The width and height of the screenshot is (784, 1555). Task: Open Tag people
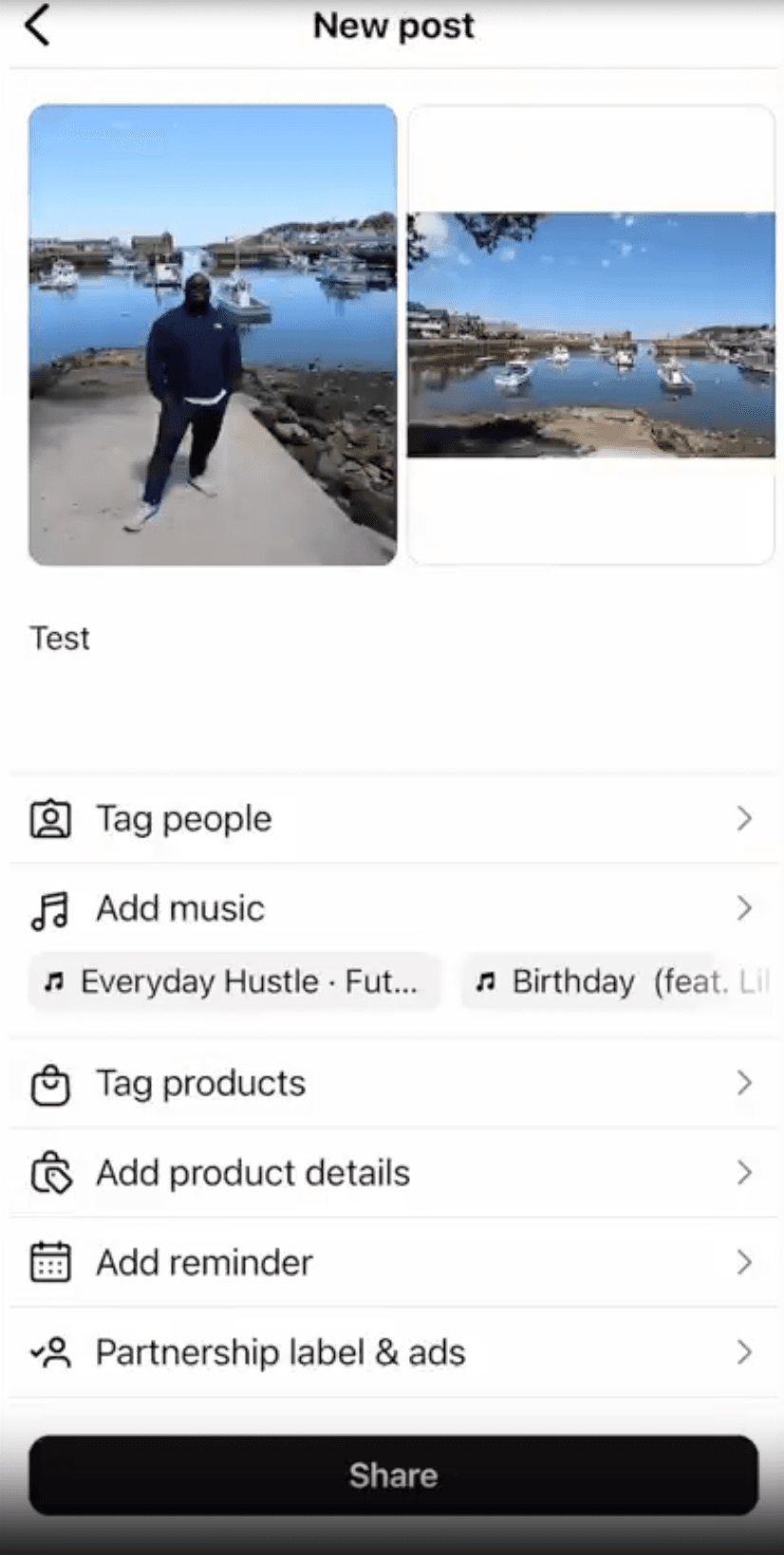(x=392, y=818)
